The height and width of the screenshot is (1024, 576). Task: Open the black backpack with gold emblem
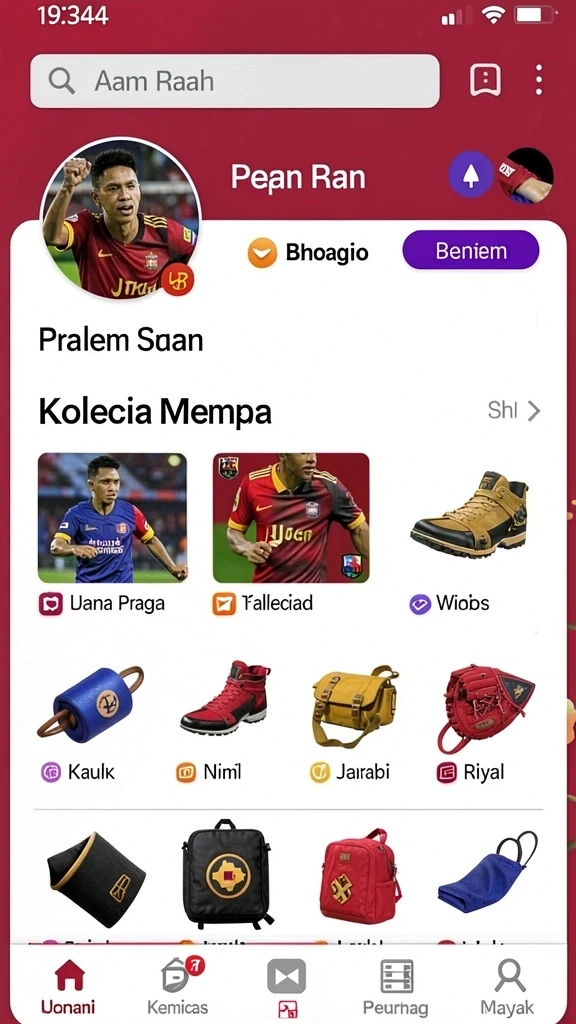227,873
